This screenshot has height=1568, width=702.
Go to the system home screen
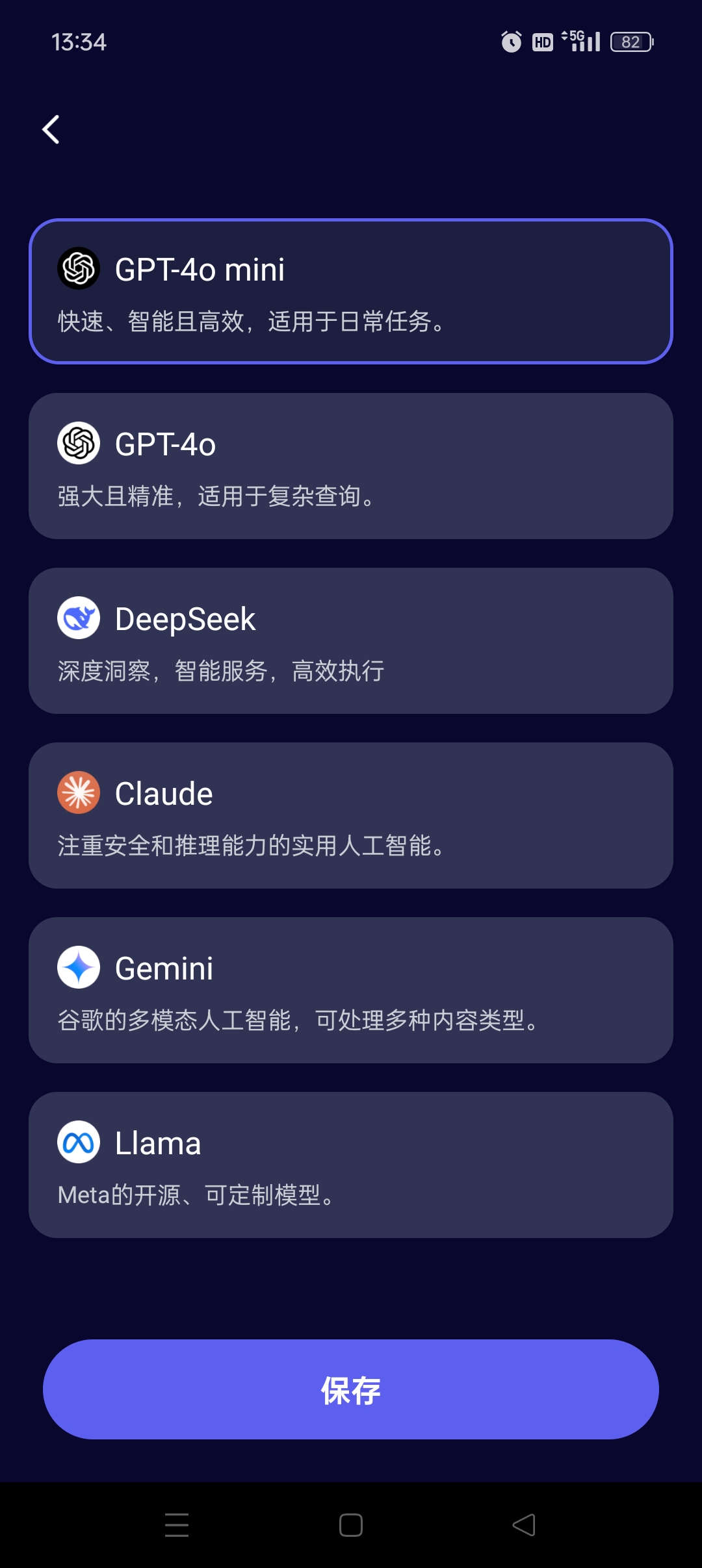click(x=351, y=1524)
